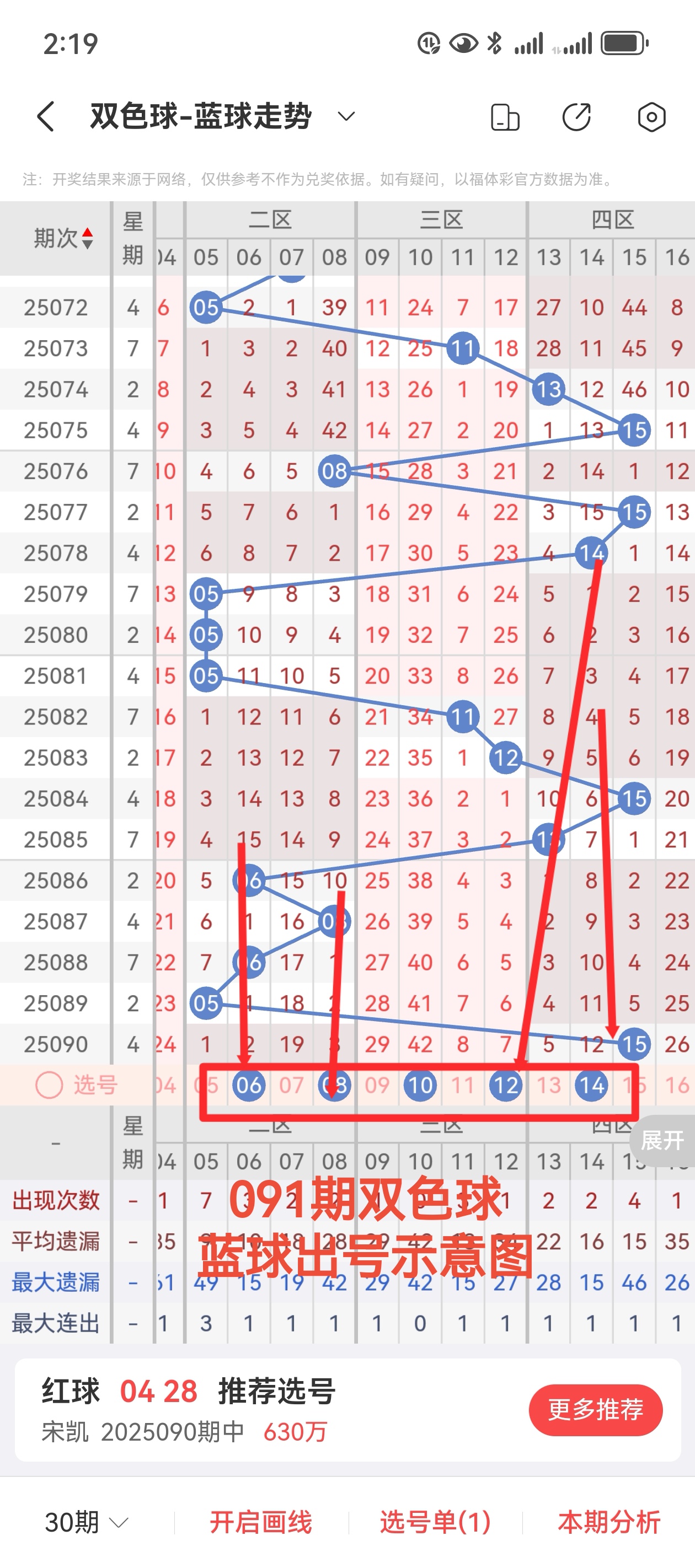Deselect number 12 in the 选号 row
This screenshot has width=695, height=1568.
[x=506, y=1084]
